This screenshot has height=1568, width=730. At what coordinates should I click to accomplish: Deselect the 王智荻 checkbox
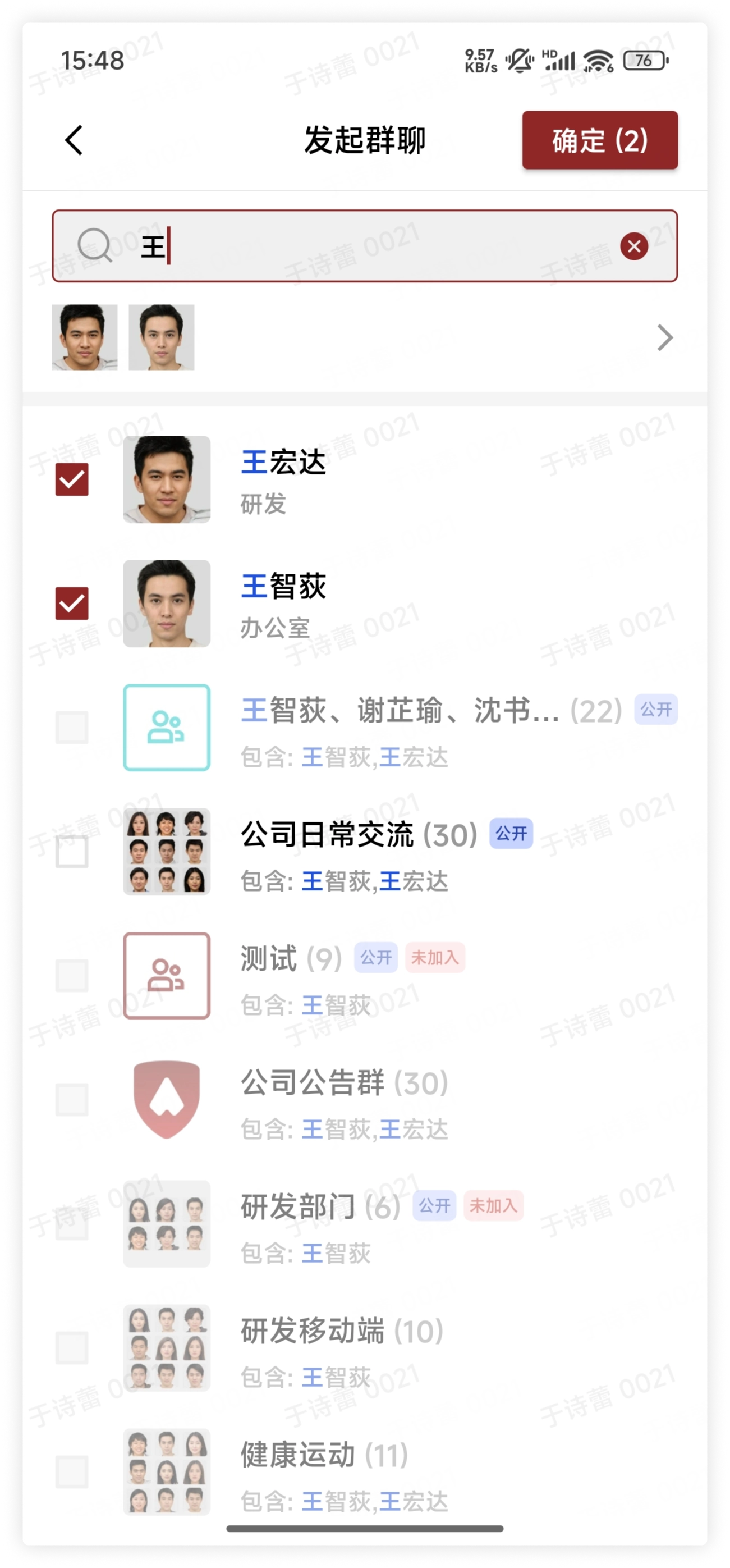click(72, 603)
